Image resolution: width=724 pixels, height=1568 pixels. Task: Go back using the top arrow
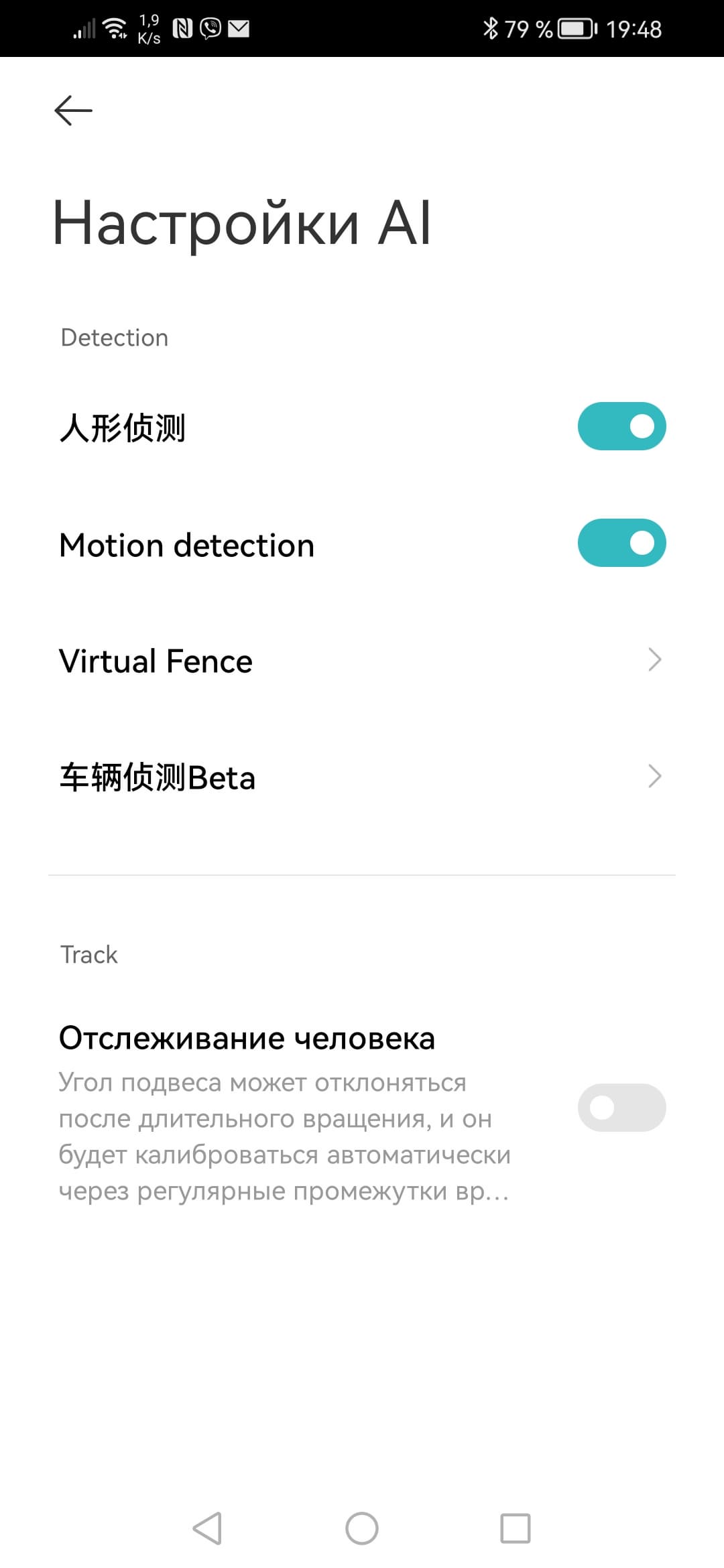pyautogui.click(x=73, y=111)
